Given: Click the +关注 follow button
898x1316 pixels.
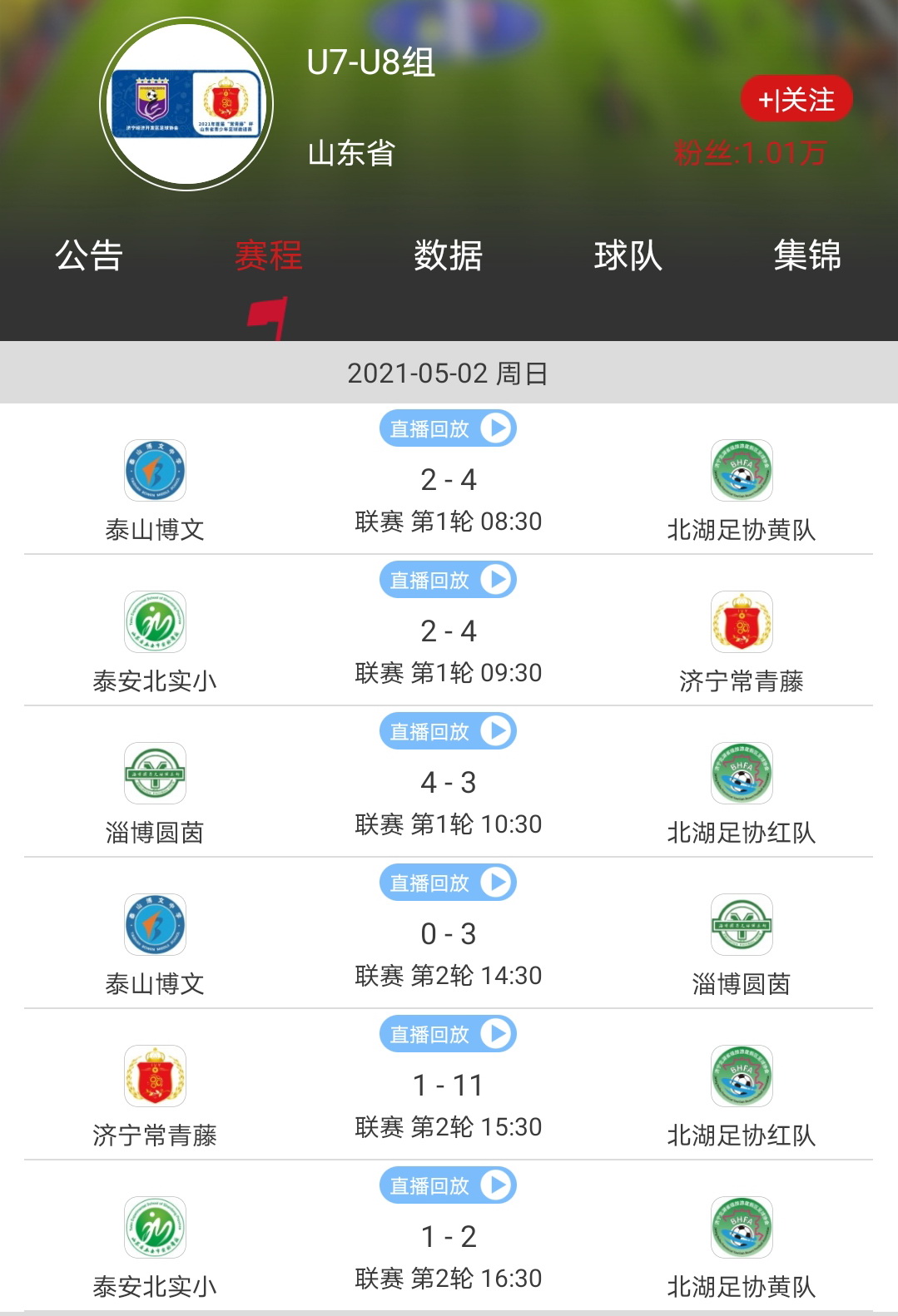Looking at the screenshot, I should click(797, 98).
